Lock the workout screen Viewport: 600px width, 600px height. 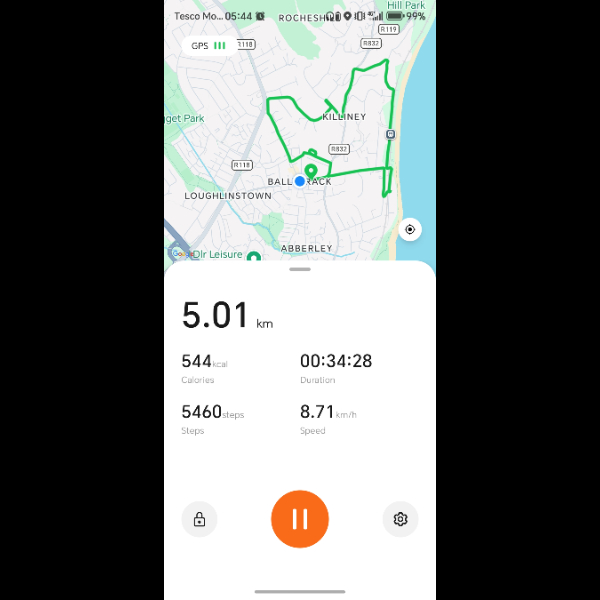[199, 519]
